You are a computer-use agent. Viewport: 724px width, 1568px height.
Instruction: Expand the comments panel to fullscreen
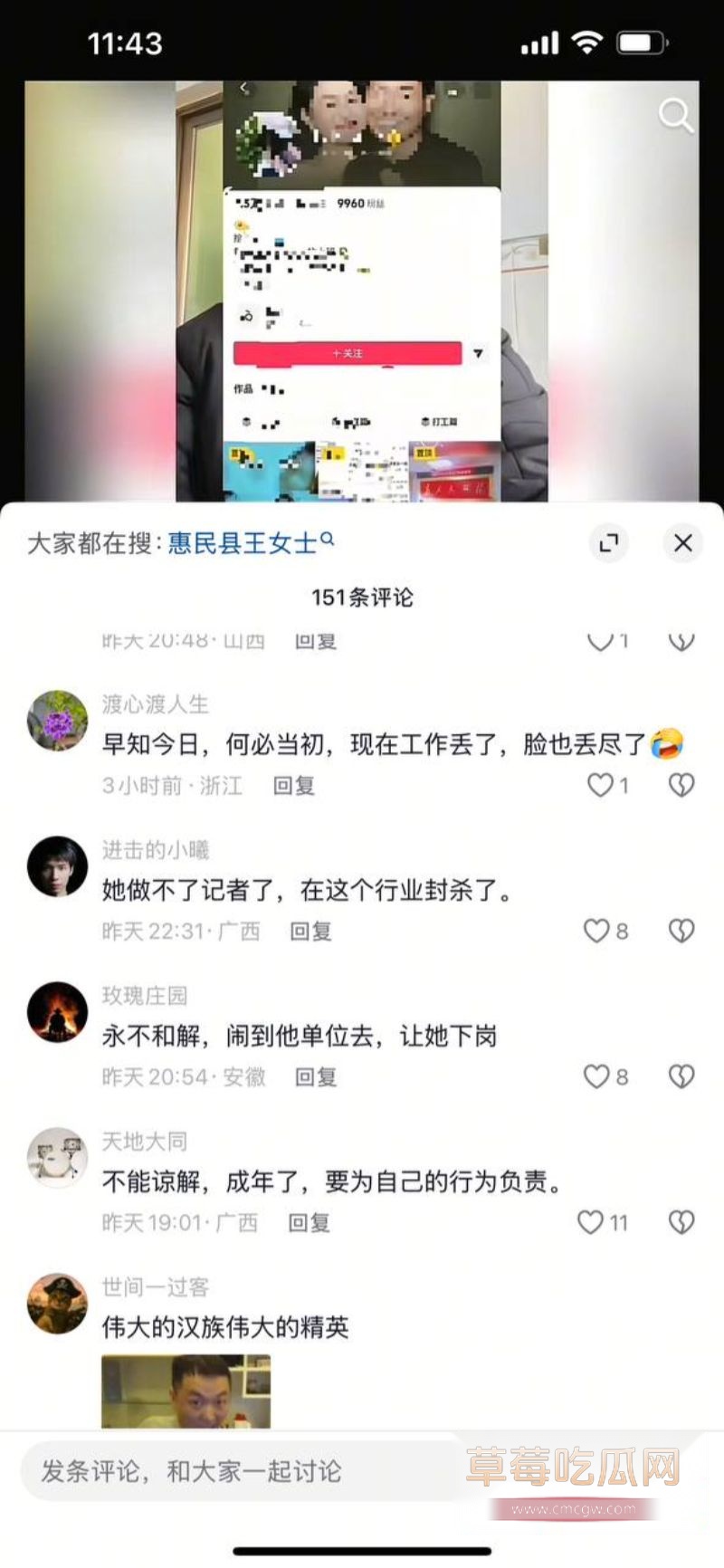click(x=610, y=543)
